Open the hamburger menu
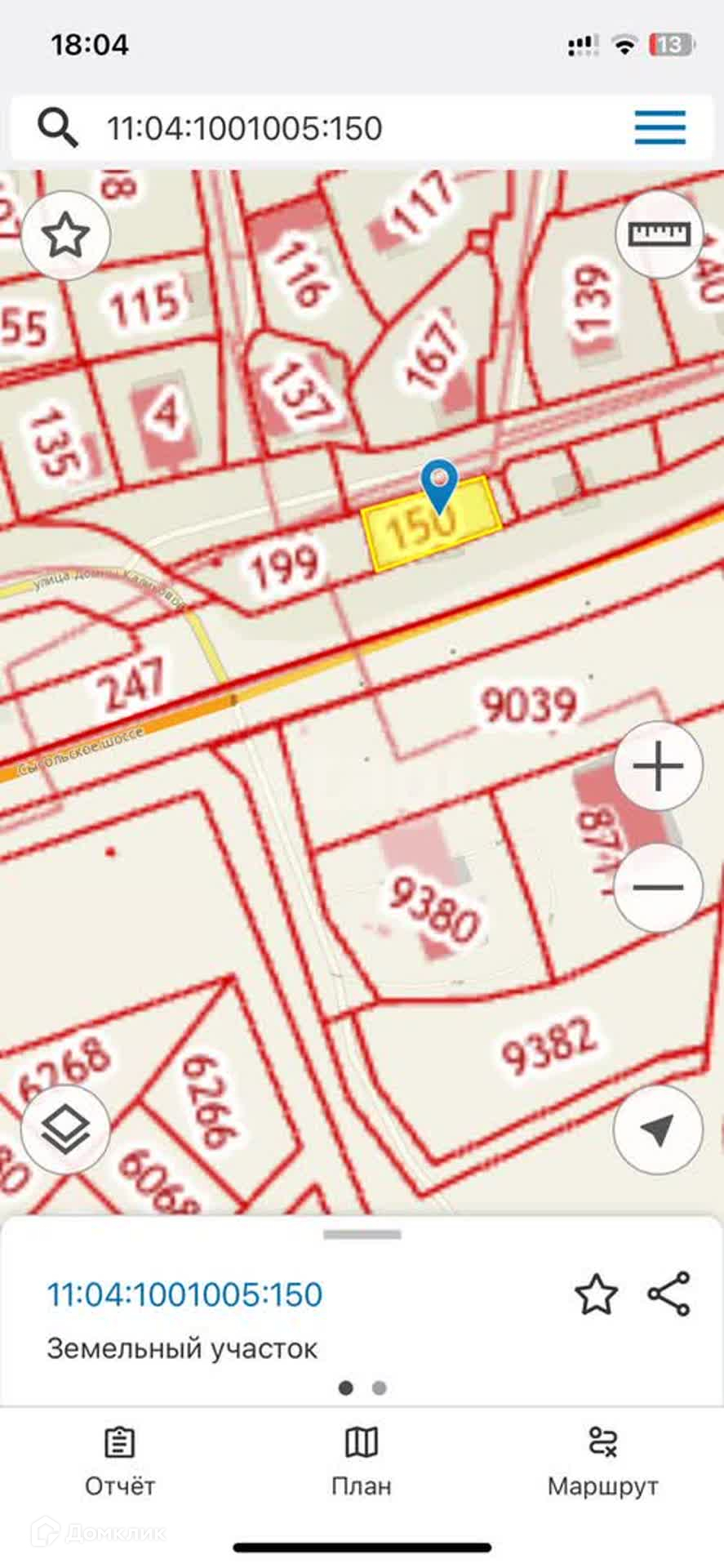The width and height of the screenshot is (724, 1568). pos(660,128)
